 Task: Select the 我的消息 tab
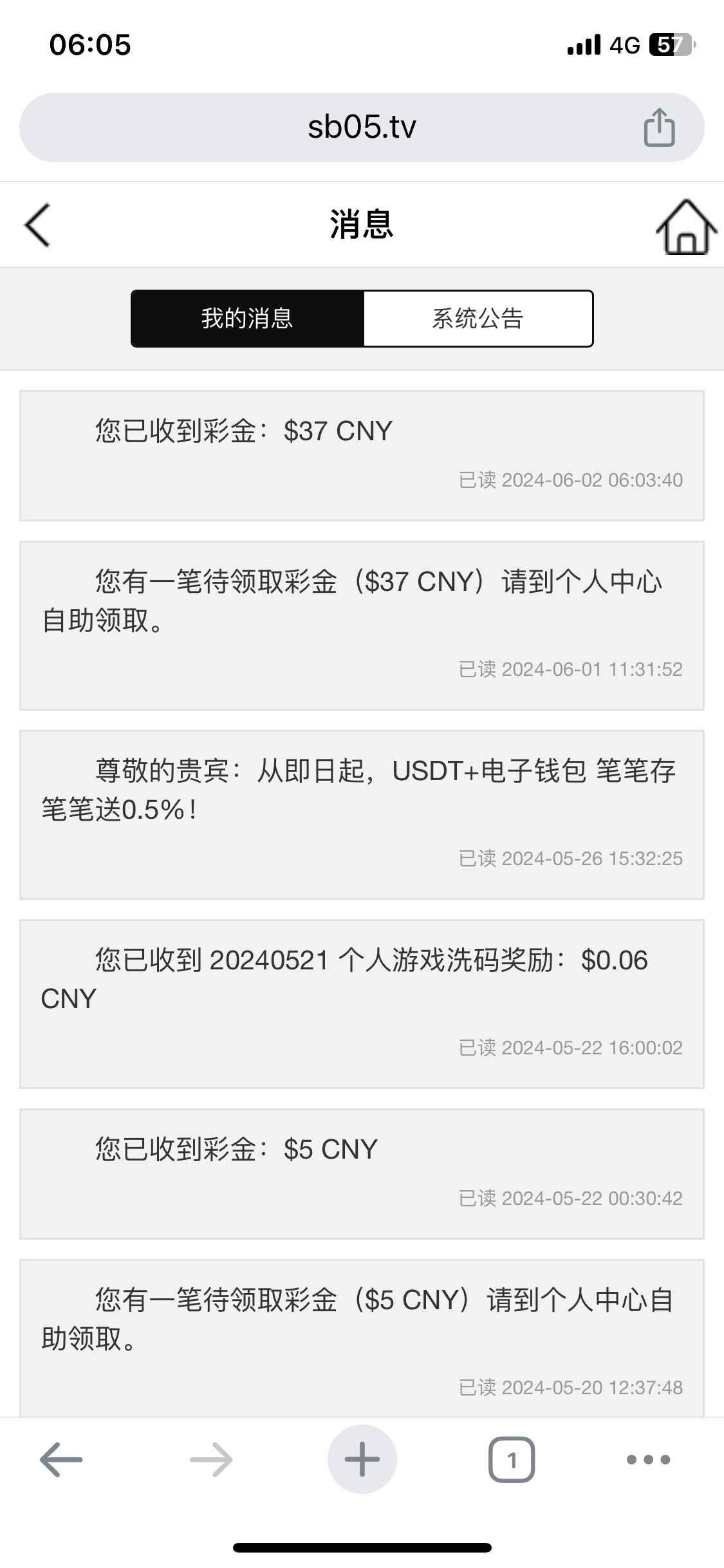coord(248,319)
